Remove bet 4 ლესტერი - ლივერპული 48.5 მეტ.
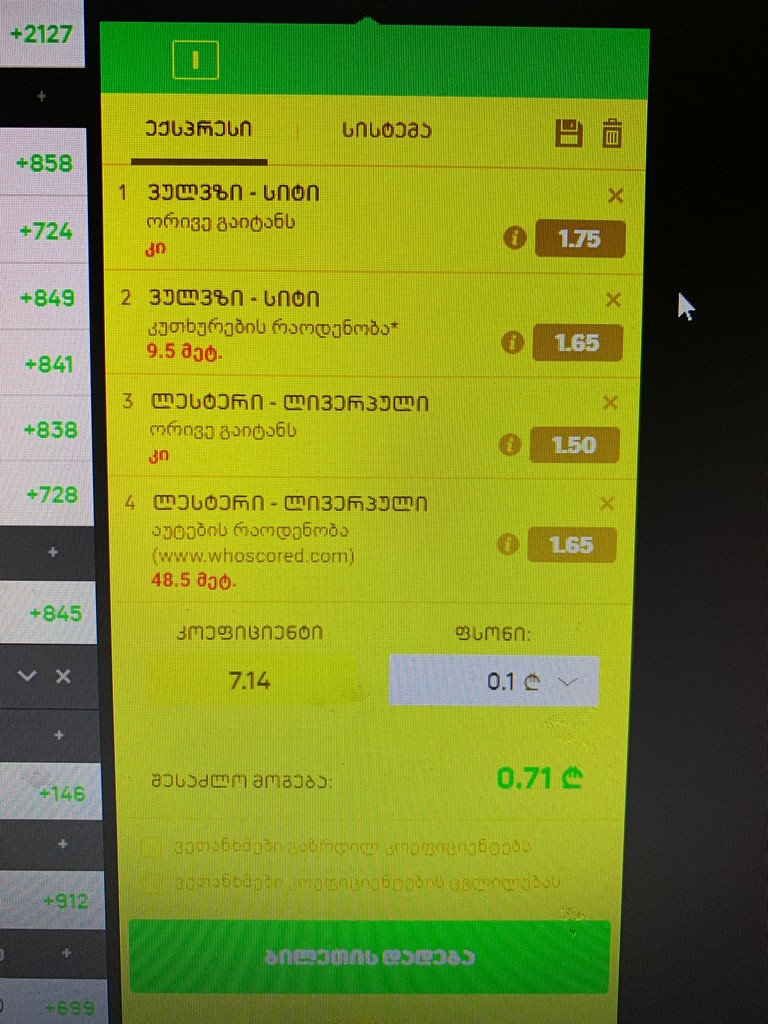768x1024 pixels. click(x=607, y=504)
